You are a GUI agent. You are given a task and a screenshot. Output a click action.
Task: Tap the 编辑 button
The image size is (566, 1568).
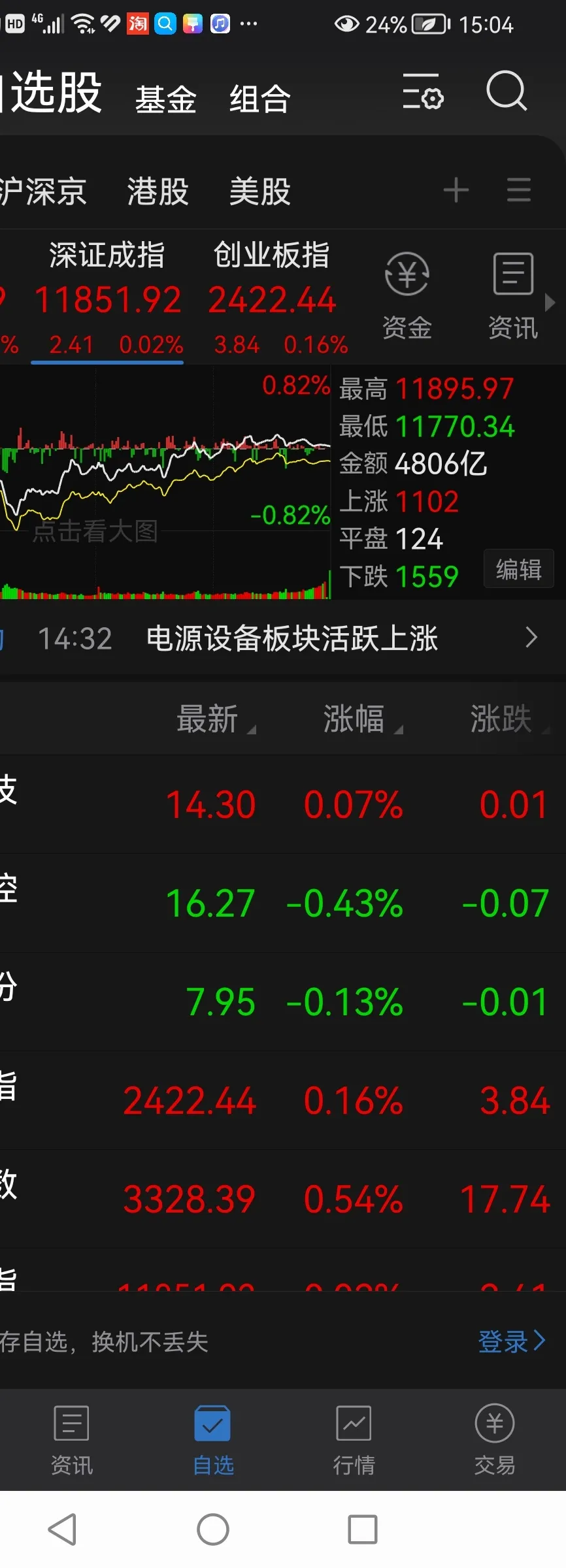click(x=518, y=569)
